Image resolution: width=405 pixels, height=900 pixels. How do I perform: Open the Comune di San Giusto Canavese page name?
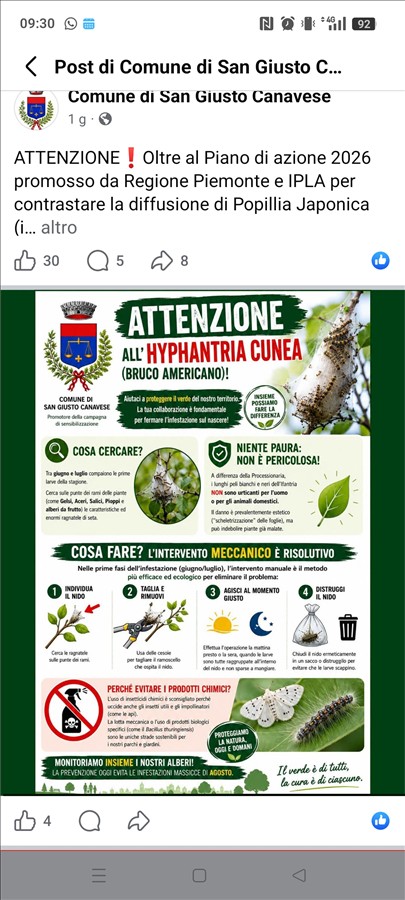click(199, 96)
